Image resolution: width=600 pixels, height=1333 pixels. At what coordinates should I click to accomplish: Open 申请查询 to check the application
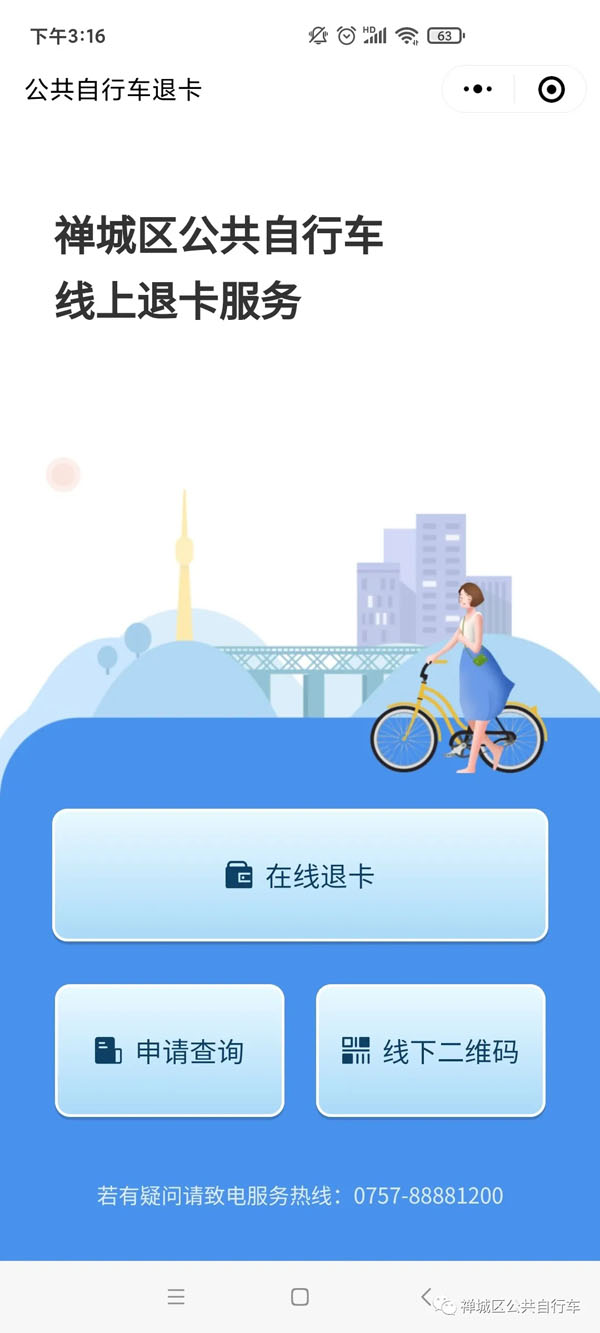pyautogui.click(x=170, y=1051)
